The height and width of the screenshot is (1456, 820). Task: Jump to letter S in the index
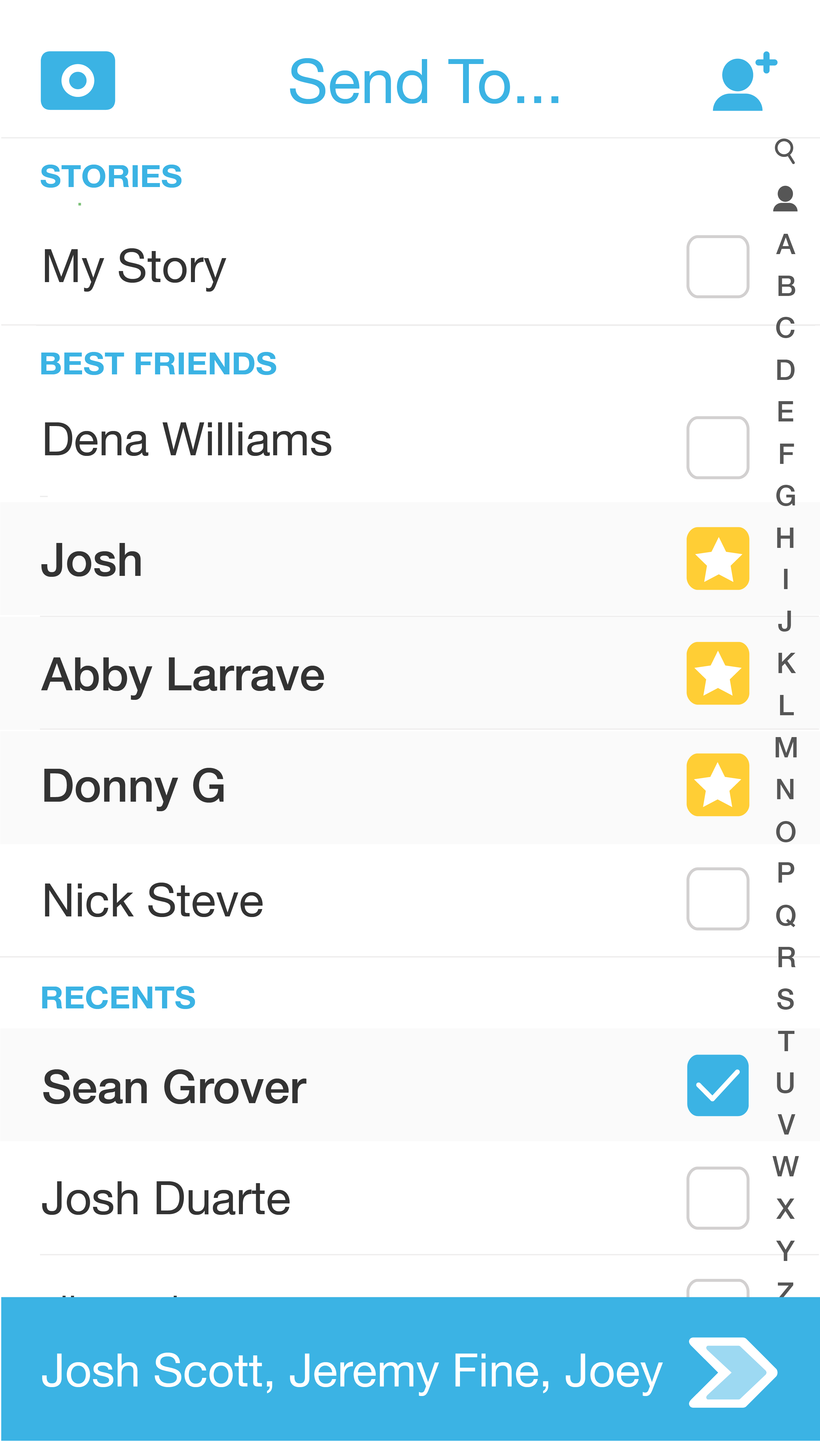(785, 999)
